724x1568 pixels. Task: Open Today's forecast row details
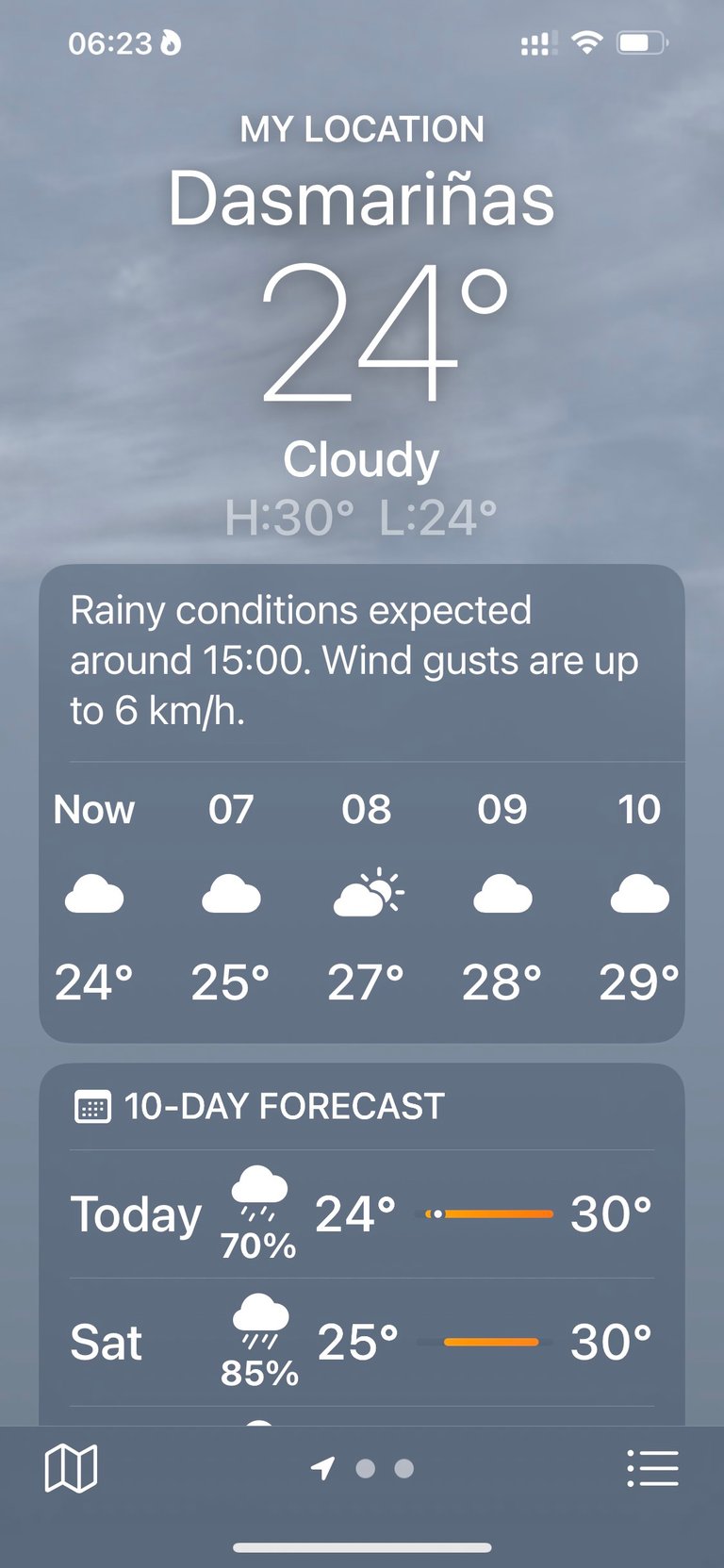[362, 1214]
